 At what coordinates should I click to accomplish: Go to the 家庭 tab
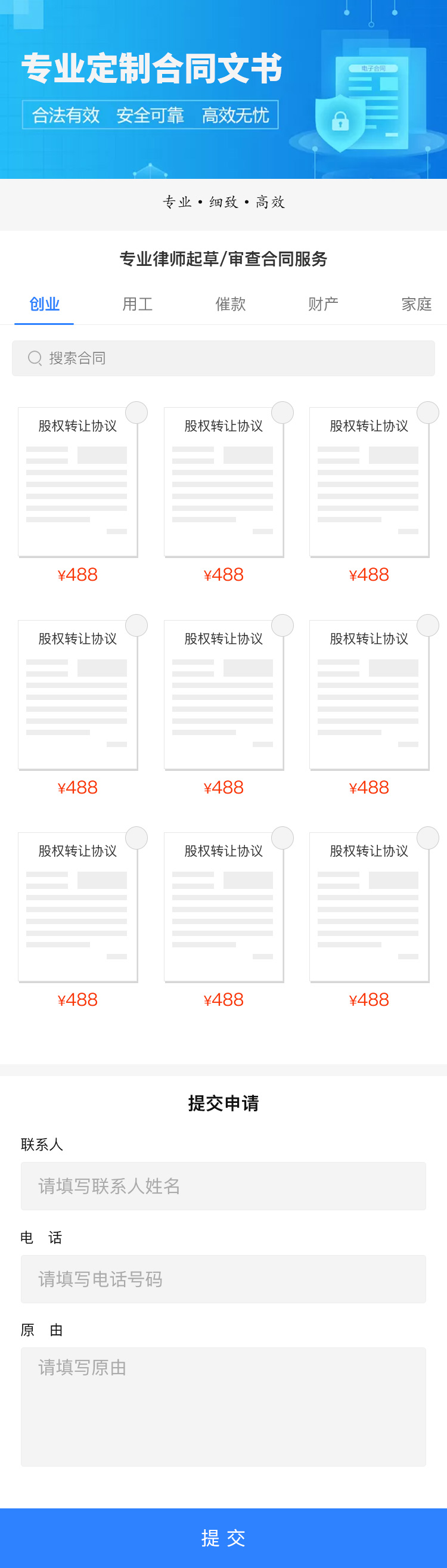[x=417, y=303]
